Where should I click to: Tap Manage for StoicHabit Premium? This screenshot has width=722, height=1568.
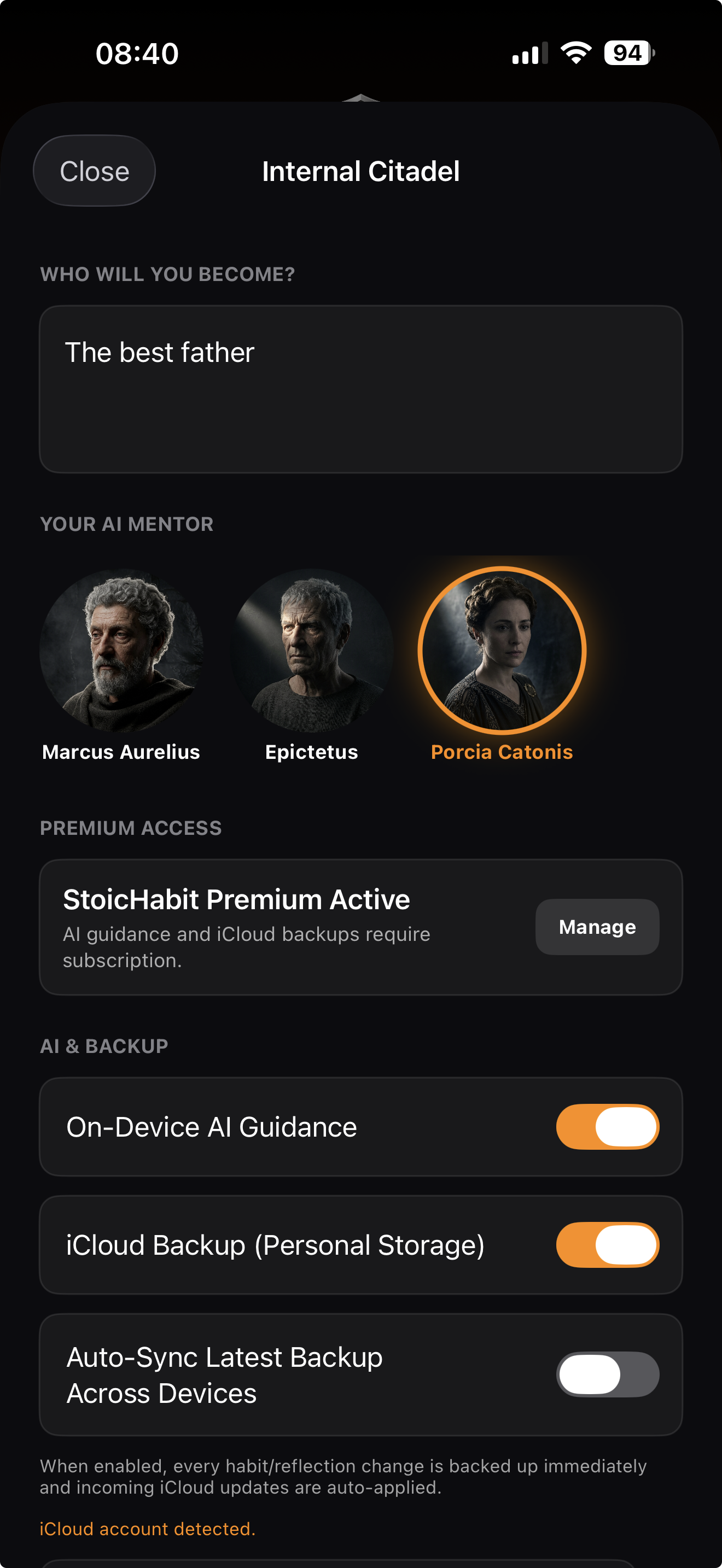(597, 927)
